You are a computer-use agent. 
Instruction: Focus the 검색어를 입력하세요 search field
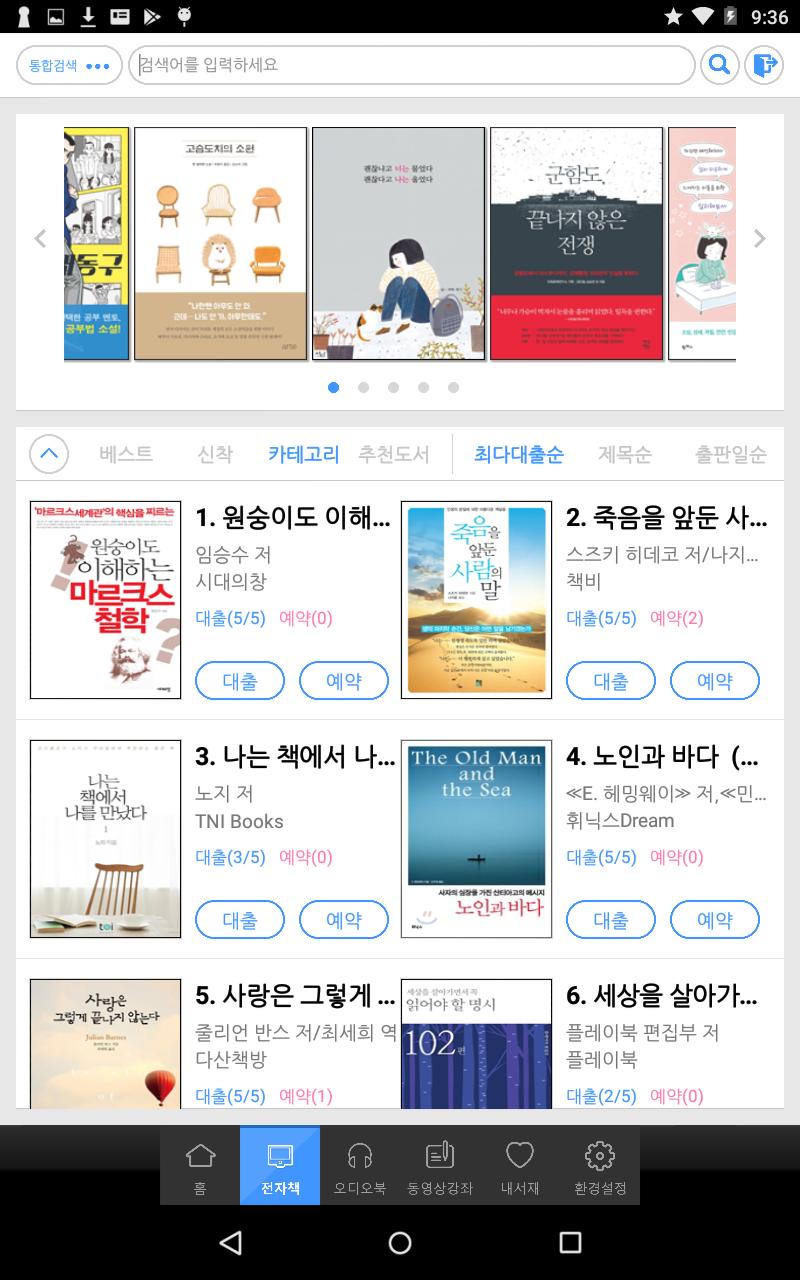pos(411,65)
